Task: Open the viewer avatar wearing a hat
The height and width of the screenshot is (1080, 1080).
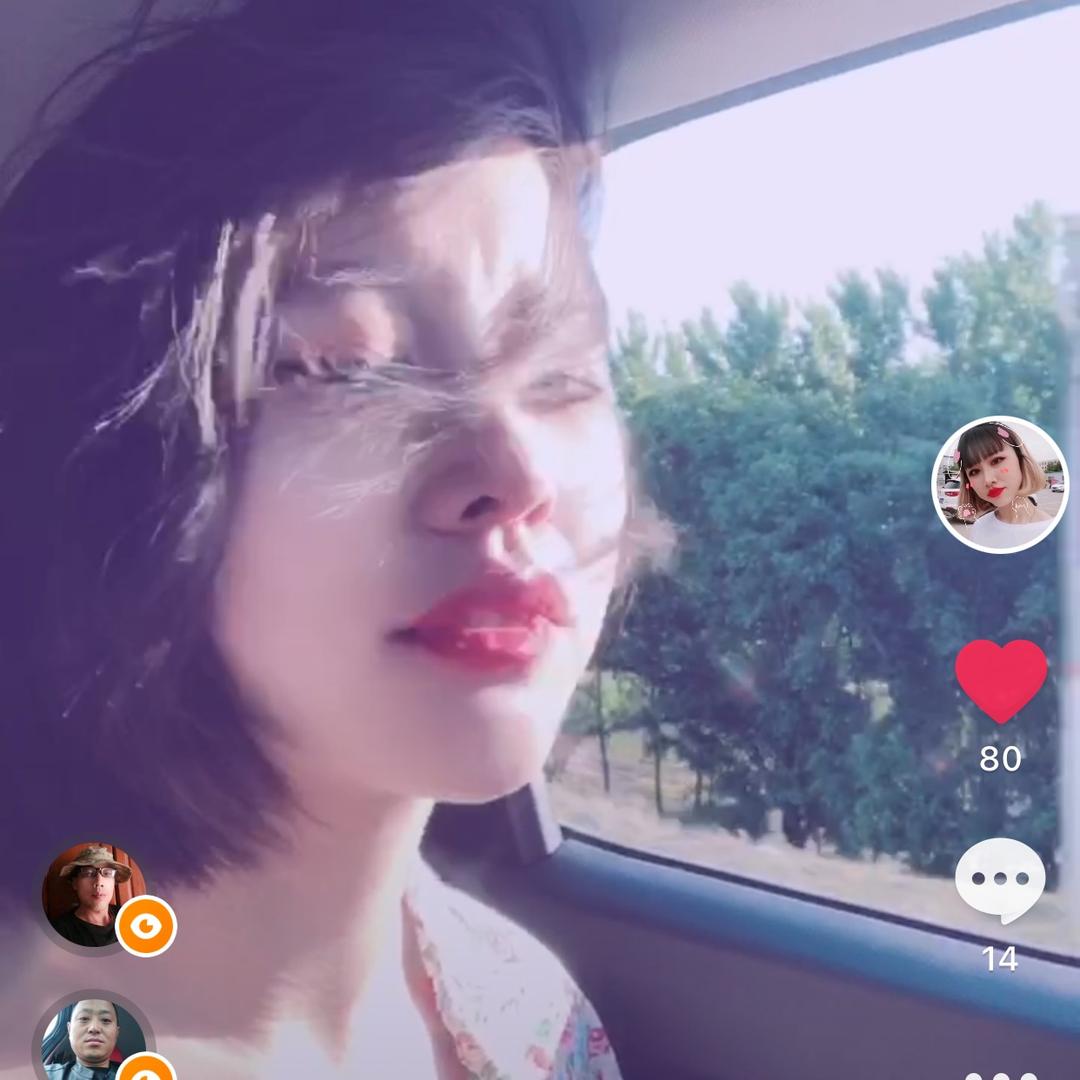Action: [x=94, y=894]
